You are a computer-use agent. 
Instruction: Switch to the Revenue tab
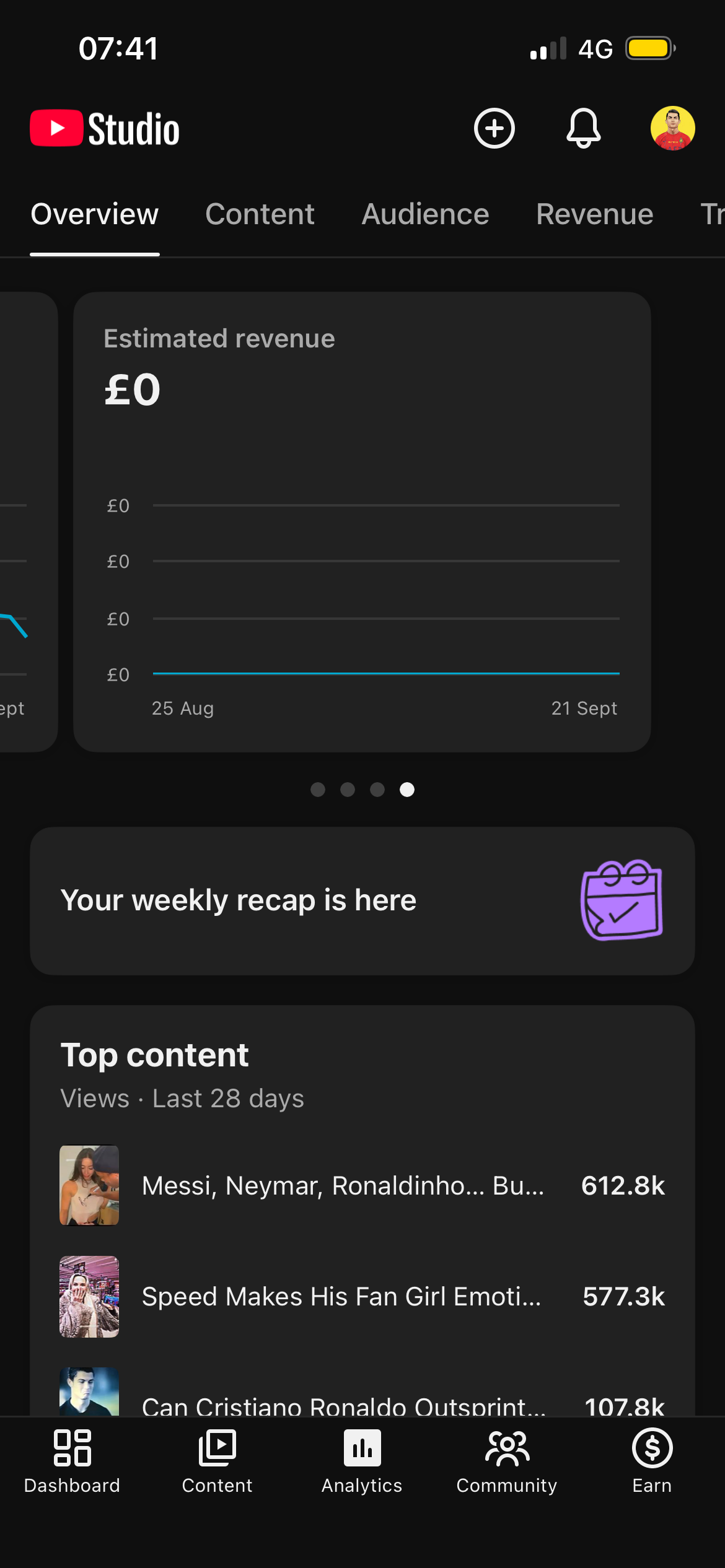(594, 214)
